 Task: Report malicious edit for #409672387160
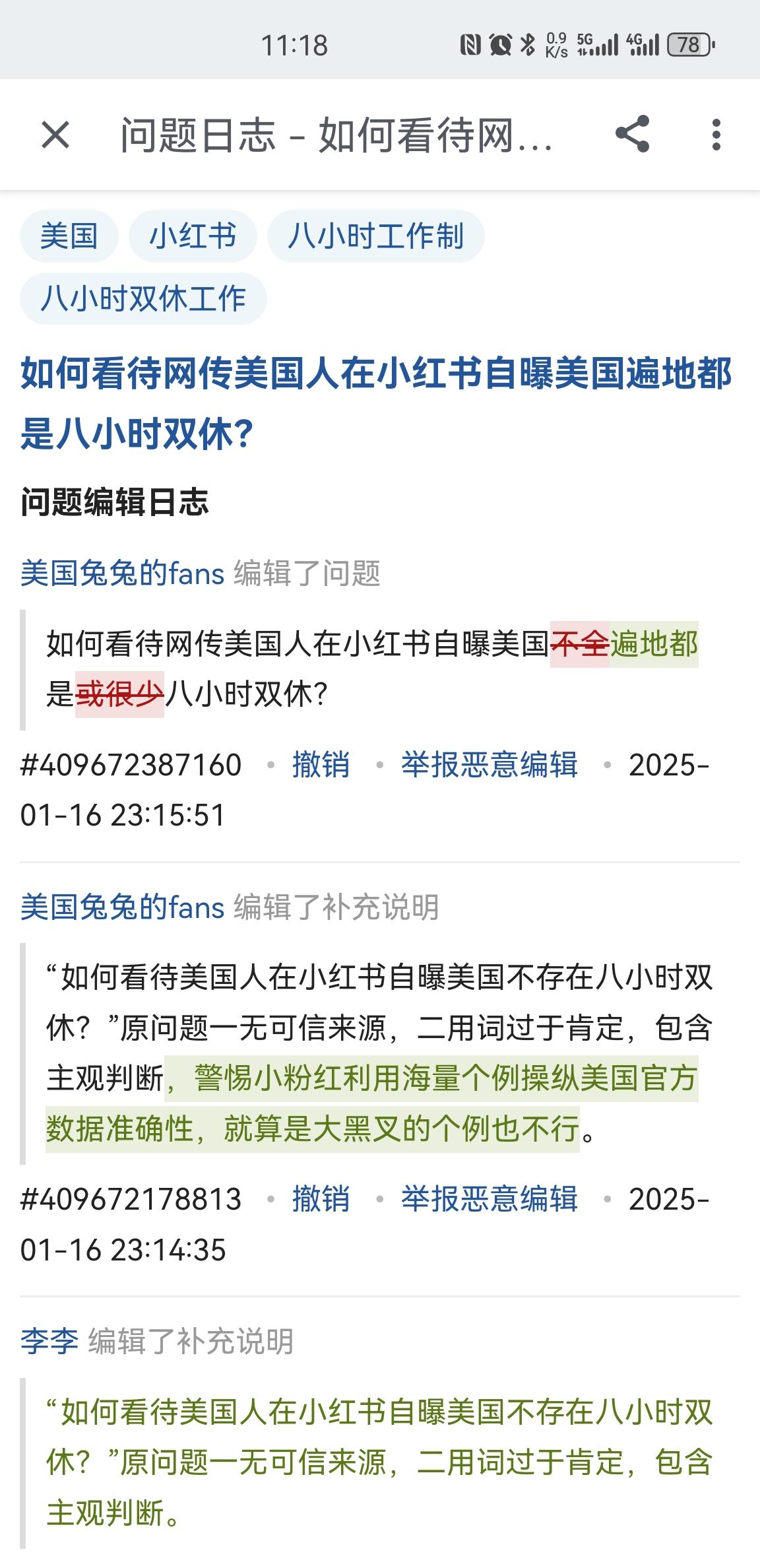click(x=489, y=765)
